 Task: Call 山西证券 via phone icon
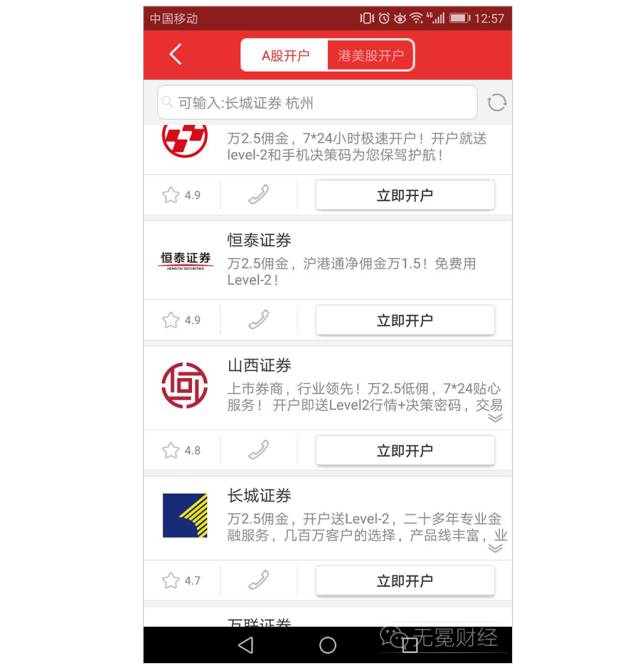(x=258, y=450)
